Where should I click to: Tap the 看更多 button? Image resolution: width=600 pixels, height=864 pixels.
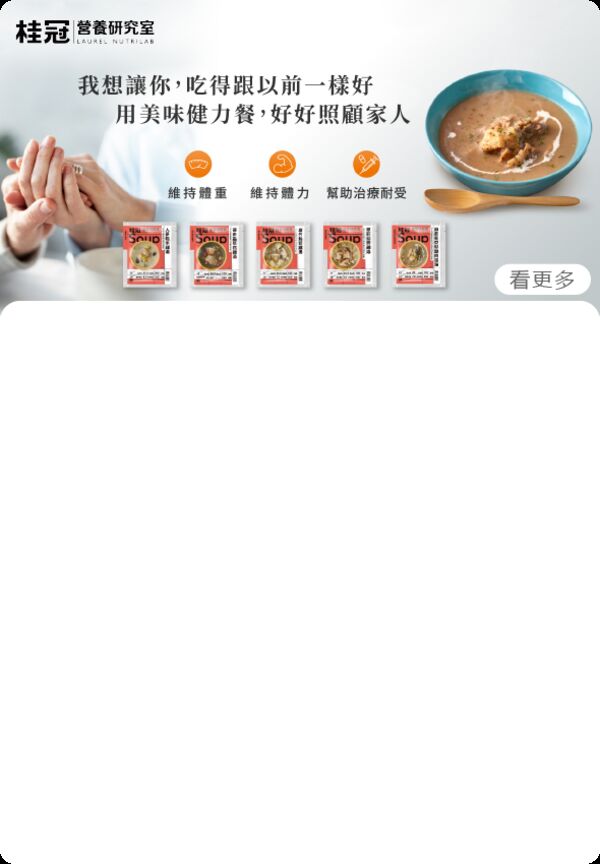tap(542, 280)
